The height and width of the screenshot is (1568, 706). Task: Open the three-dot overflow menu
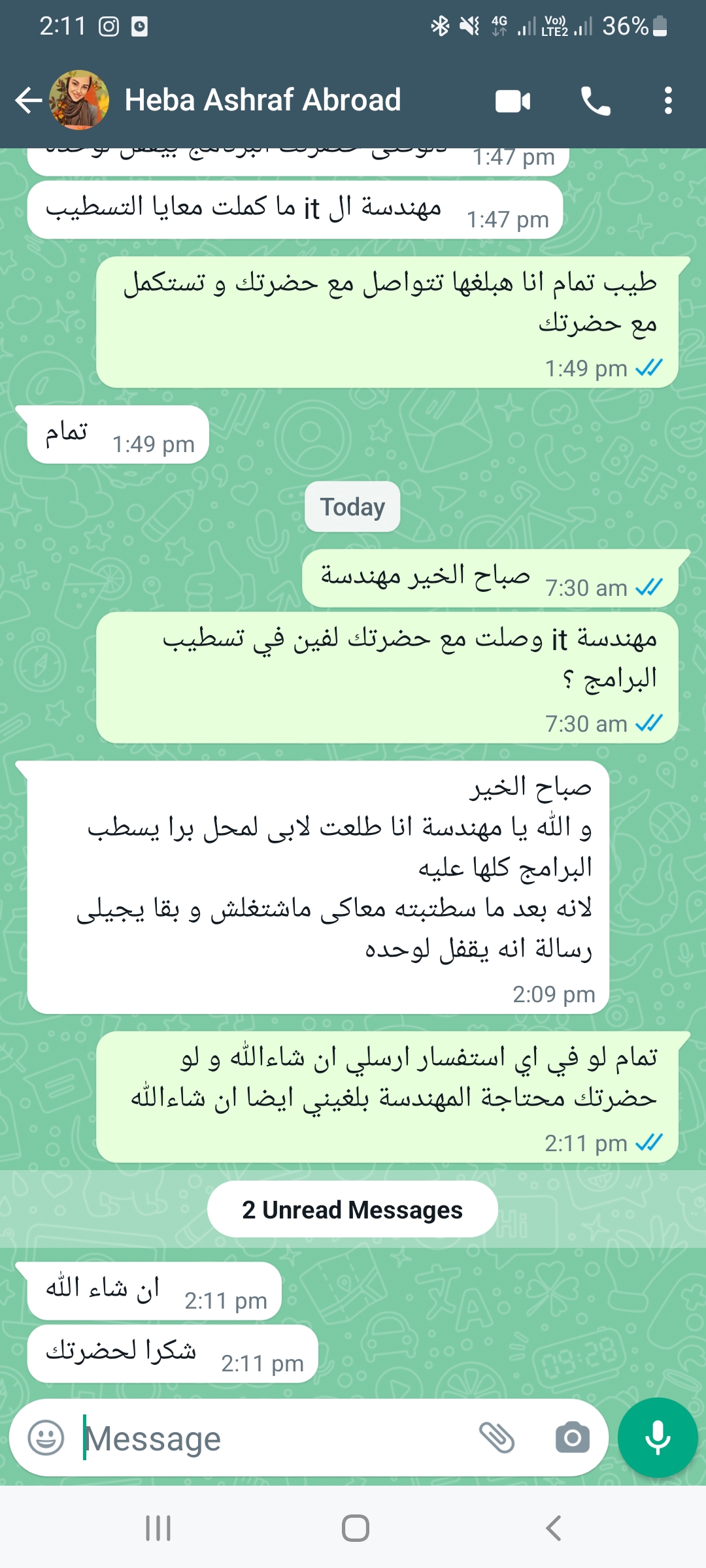click(667, 101)
